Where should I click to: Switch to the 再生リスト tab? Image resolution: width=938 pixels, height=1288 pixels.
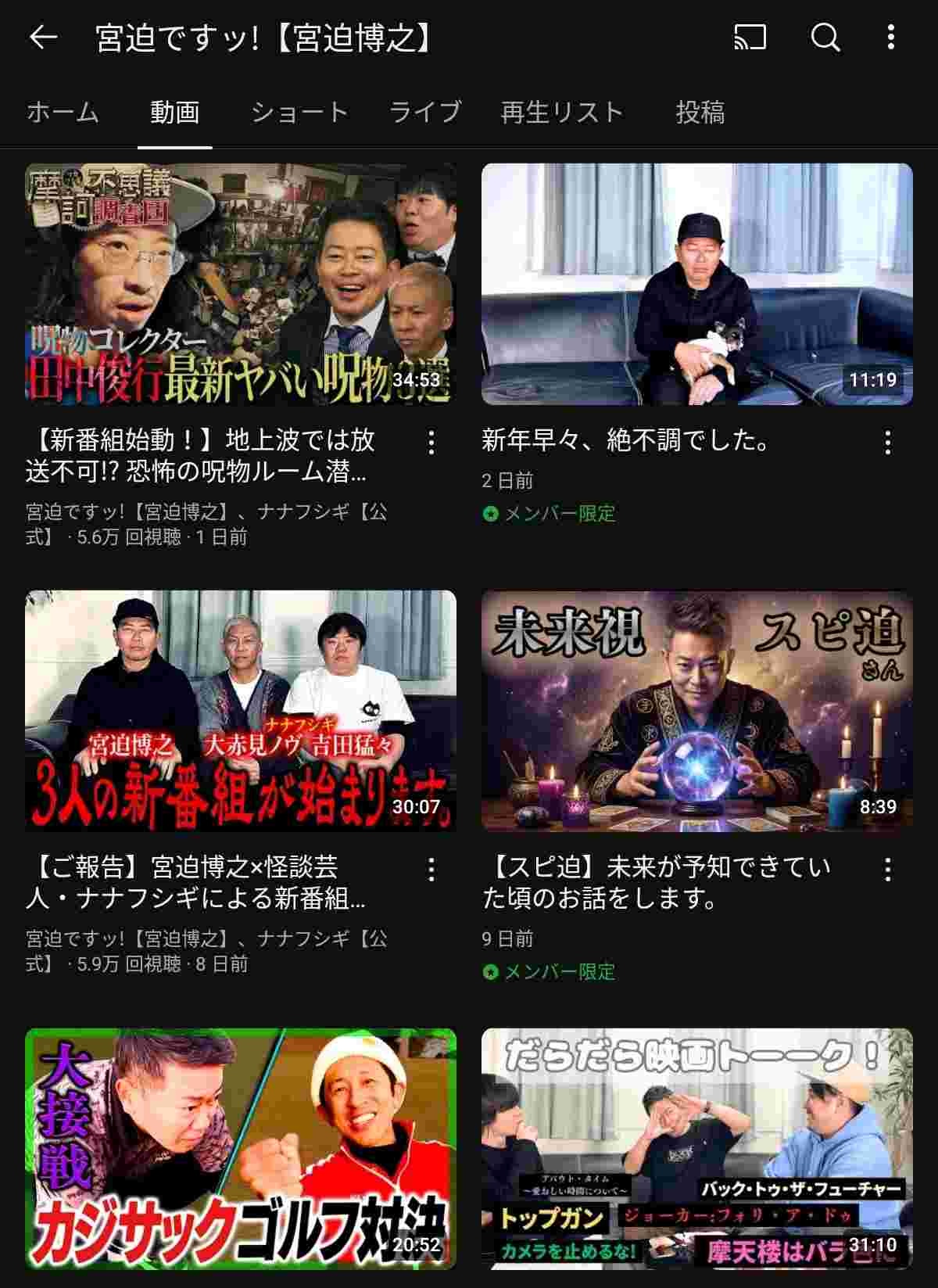tap(561, 113)
